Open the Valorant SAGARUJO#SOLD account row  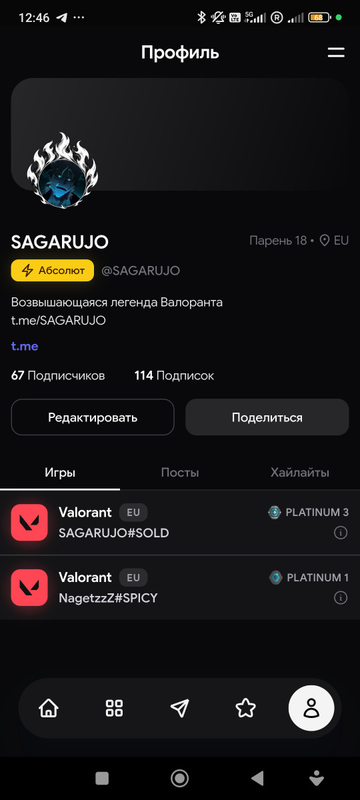(180, 522)
